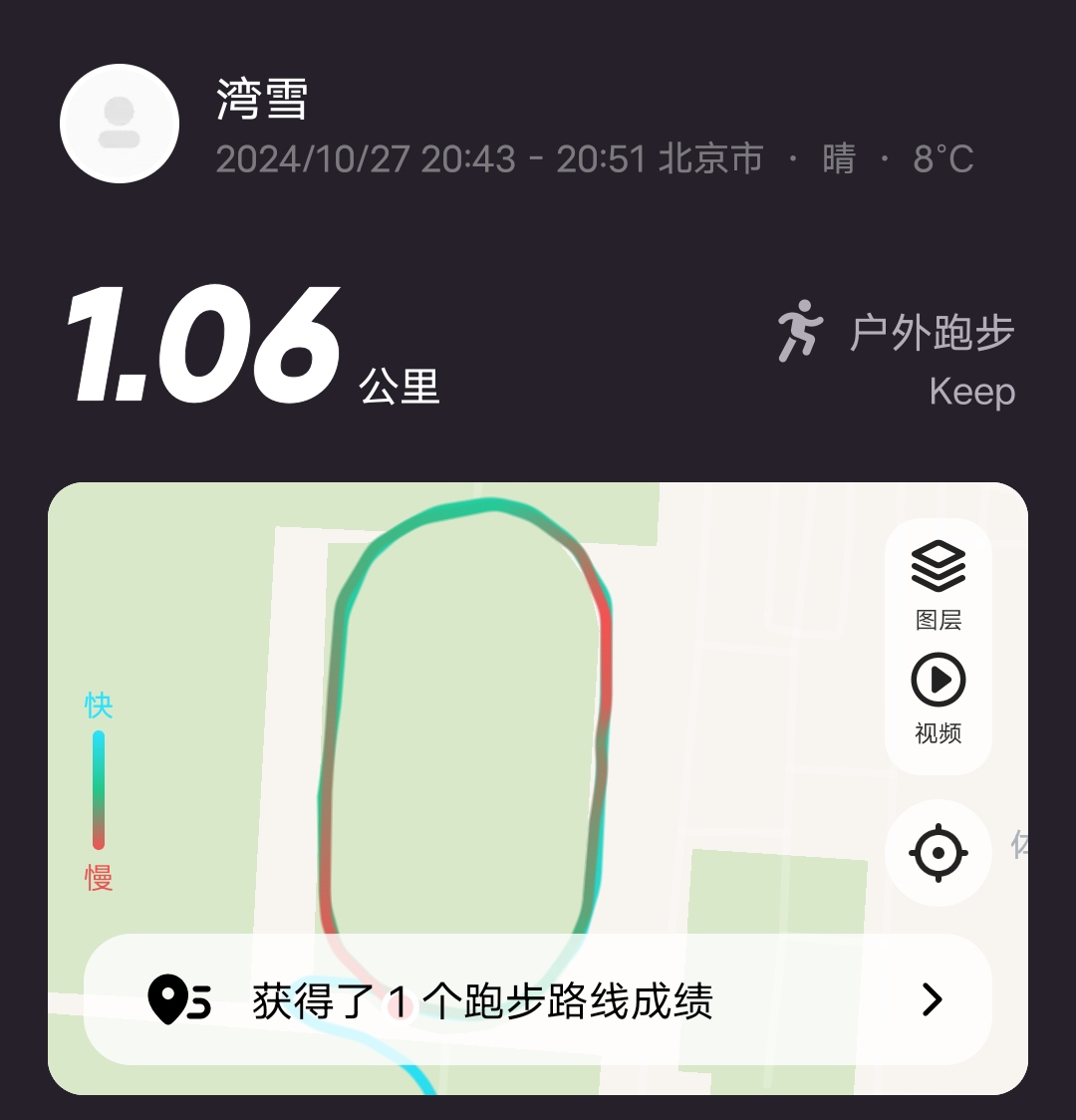Tap the 湾雪 profile avatar

120,124
